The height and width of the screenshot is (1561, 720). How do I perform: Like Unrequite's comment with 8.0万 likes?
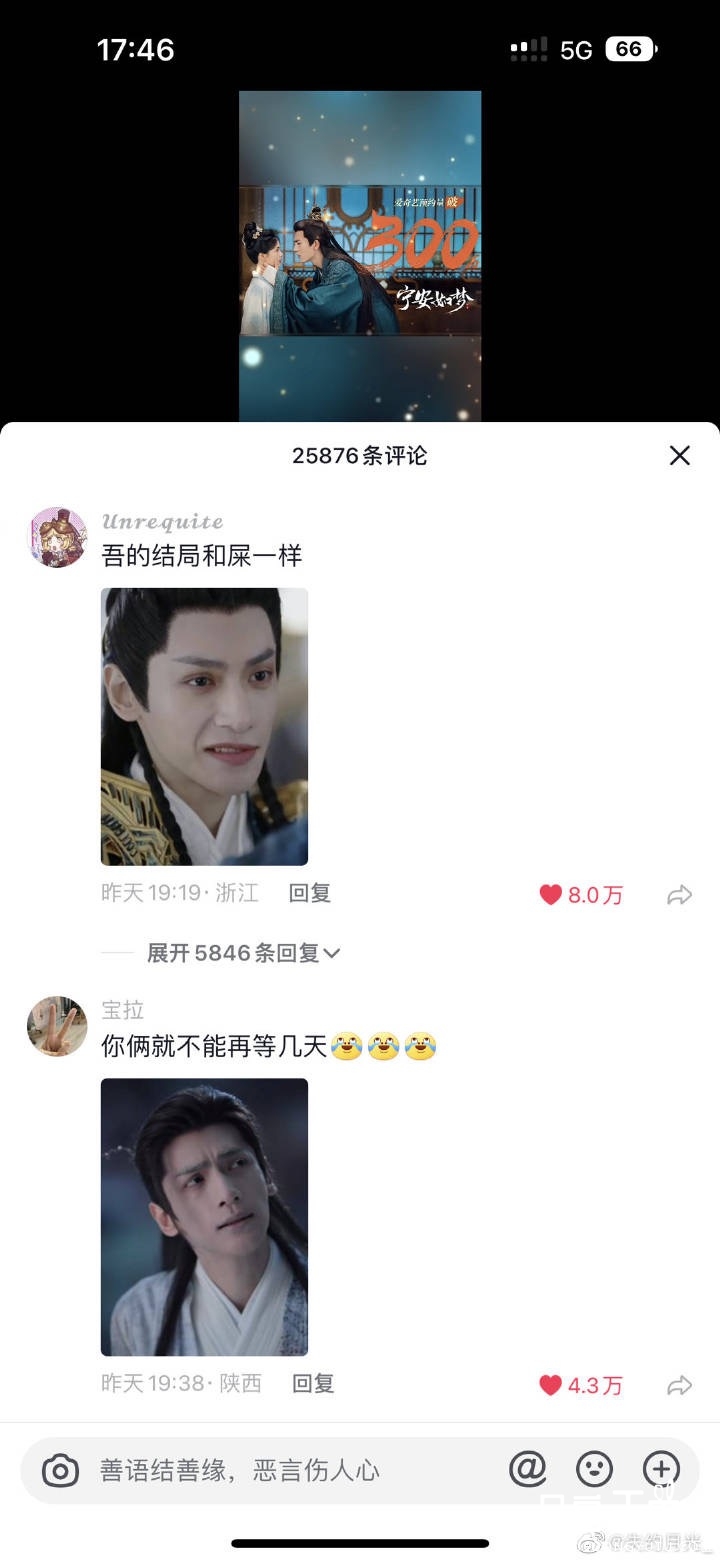pos(551,894)
